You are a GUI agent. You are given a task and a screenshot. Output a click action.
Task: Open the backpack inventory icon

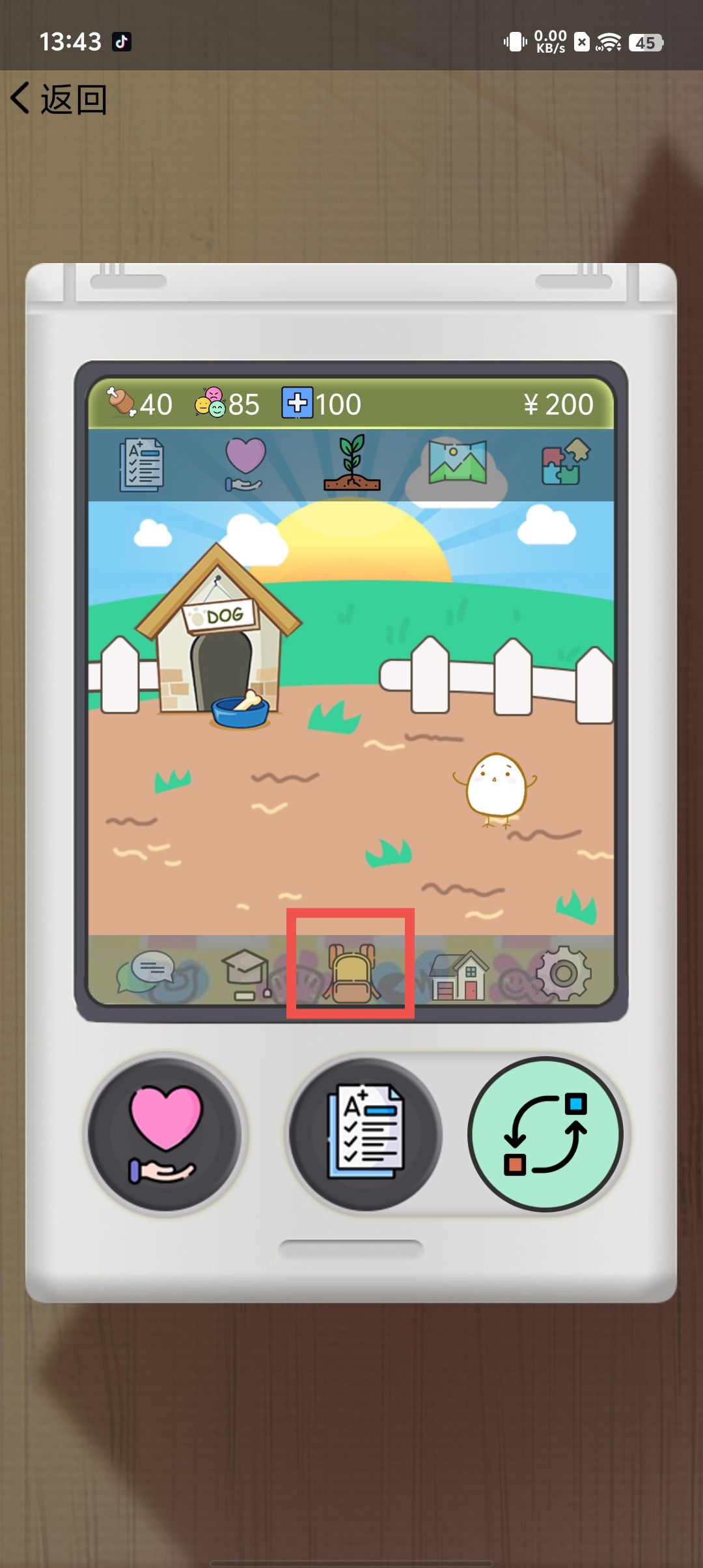351,973
